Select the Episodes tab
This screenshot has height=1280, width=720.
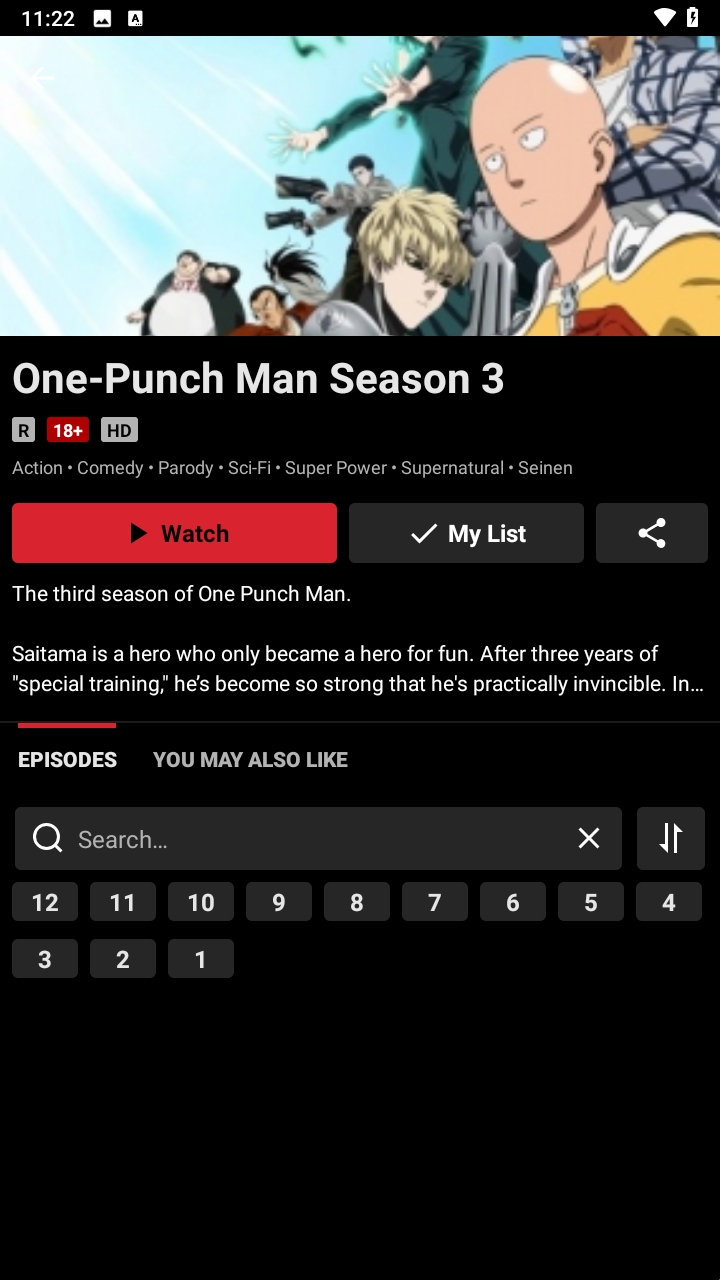67,760
